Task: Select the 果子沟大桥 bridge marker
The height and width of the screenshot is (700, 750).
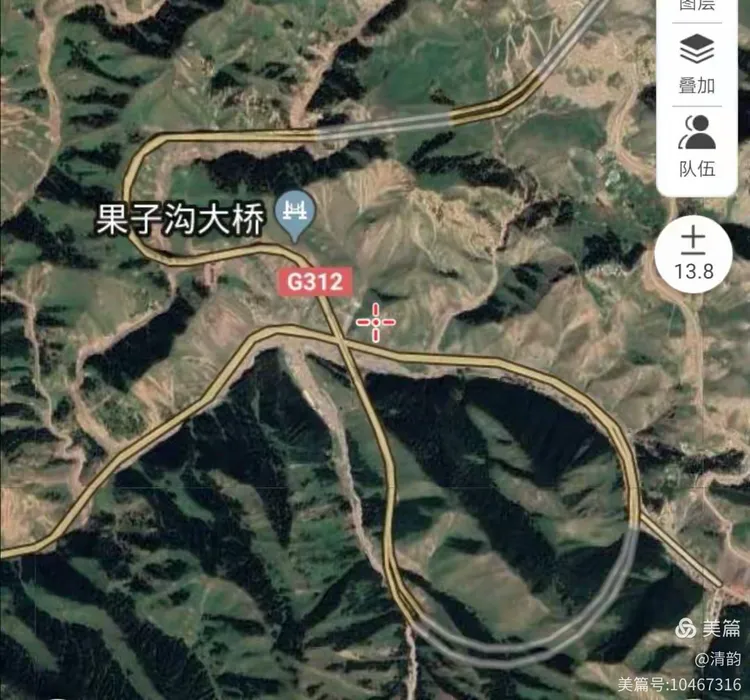Action: [x=296, y=216]
